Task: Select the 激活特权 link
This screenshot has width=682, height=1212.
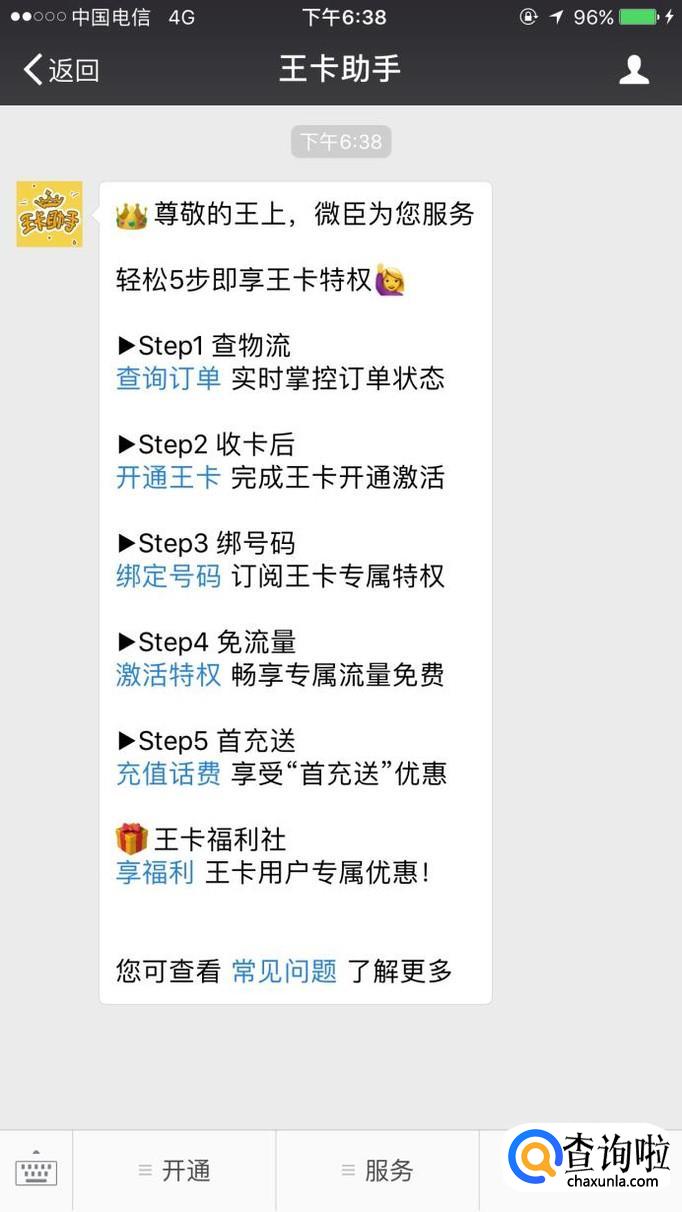Action: point(168,675)
